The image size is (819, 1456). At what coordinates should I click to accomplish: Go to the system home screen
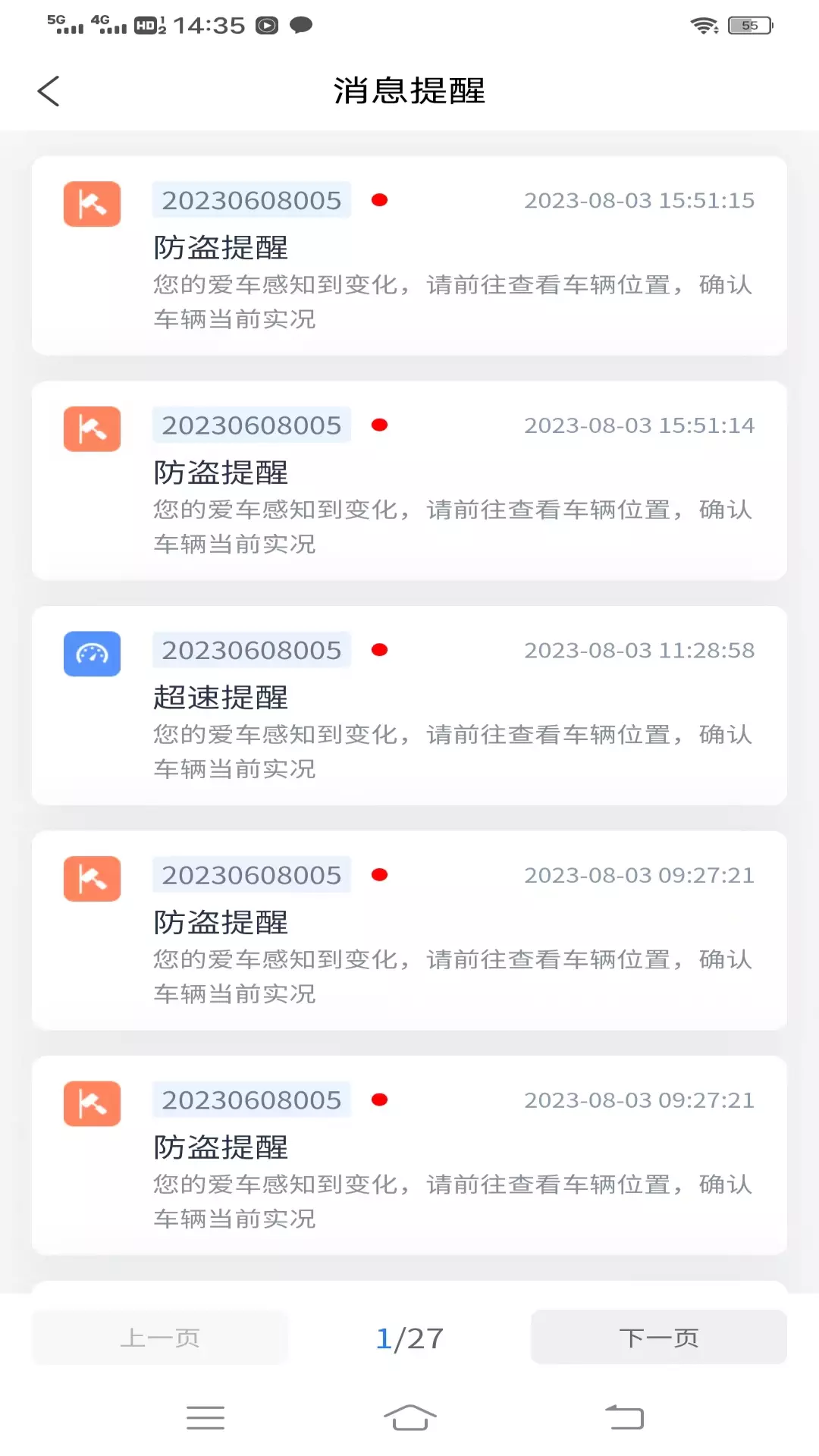point(409,1417)
